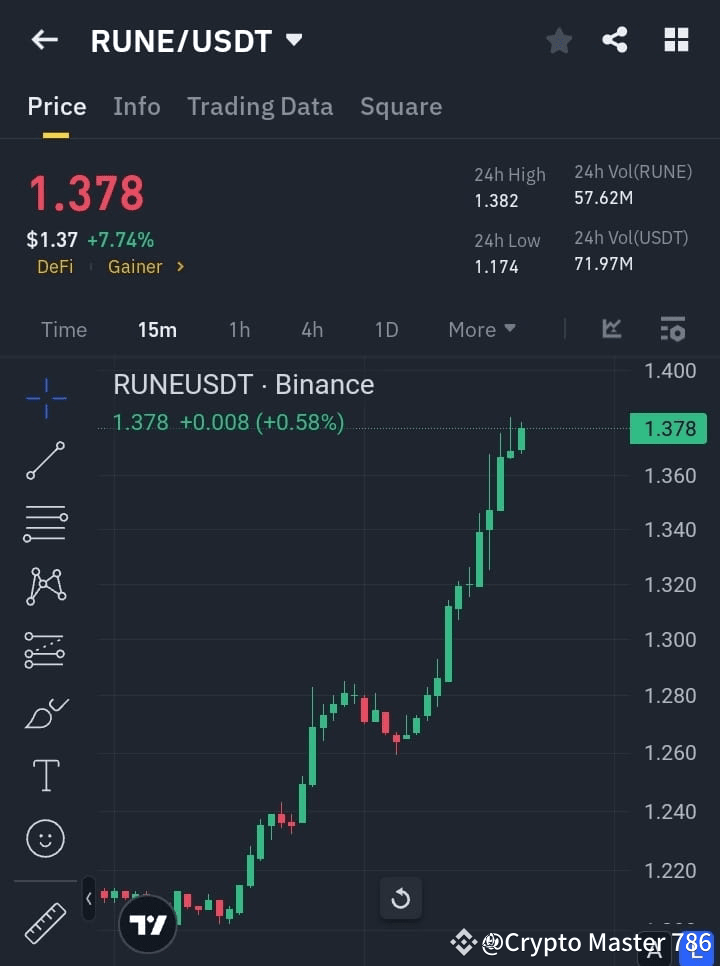Open the Square tab
The image size is (720, 966).
pos(400,106)
